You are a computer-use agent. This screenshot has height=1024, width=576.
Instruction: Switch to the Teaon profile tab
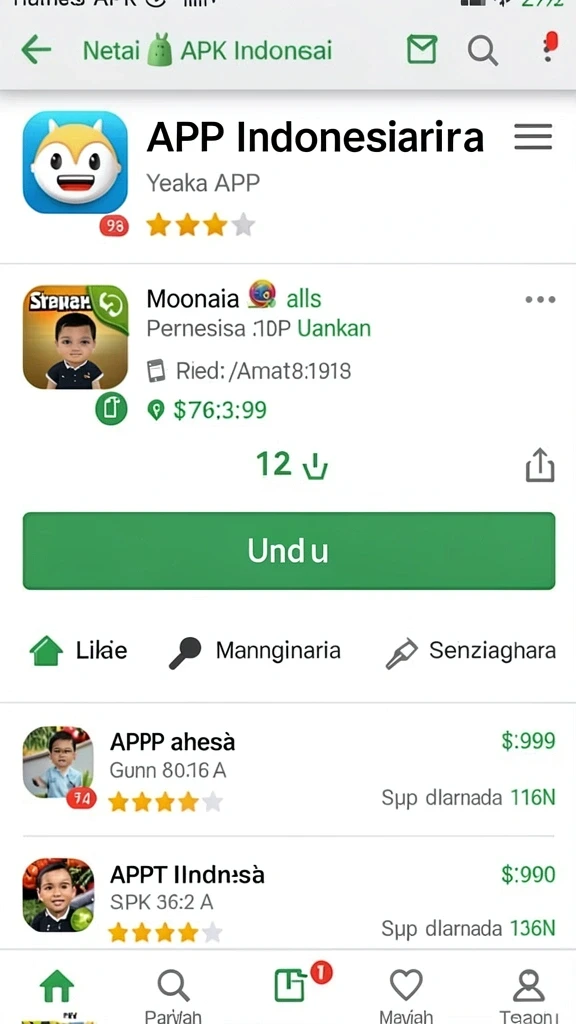(528, 993)
